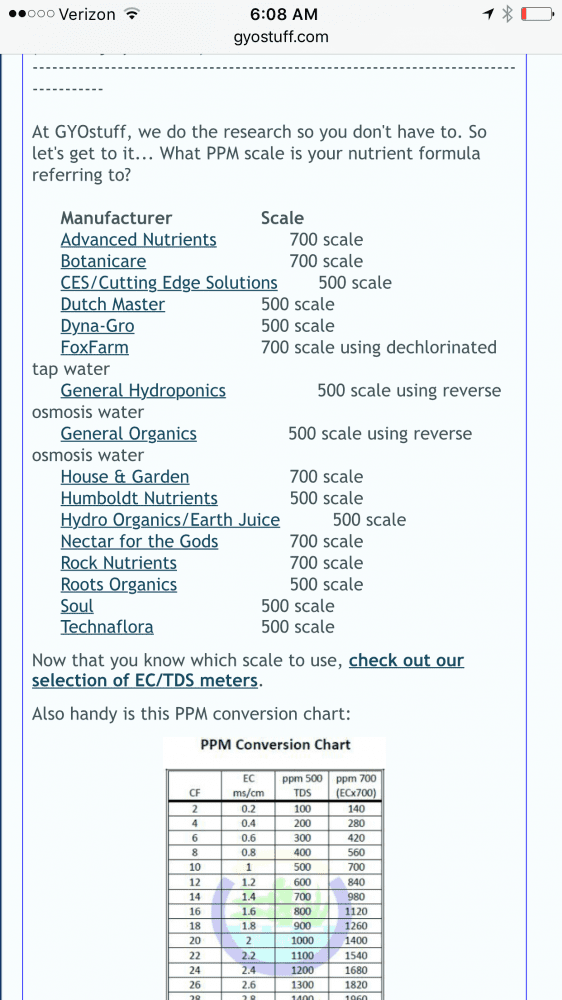Open Hydro Organics/Earth Juice link
The width and height of the screenshot is (562, 1000).
(x=170, y=520)
